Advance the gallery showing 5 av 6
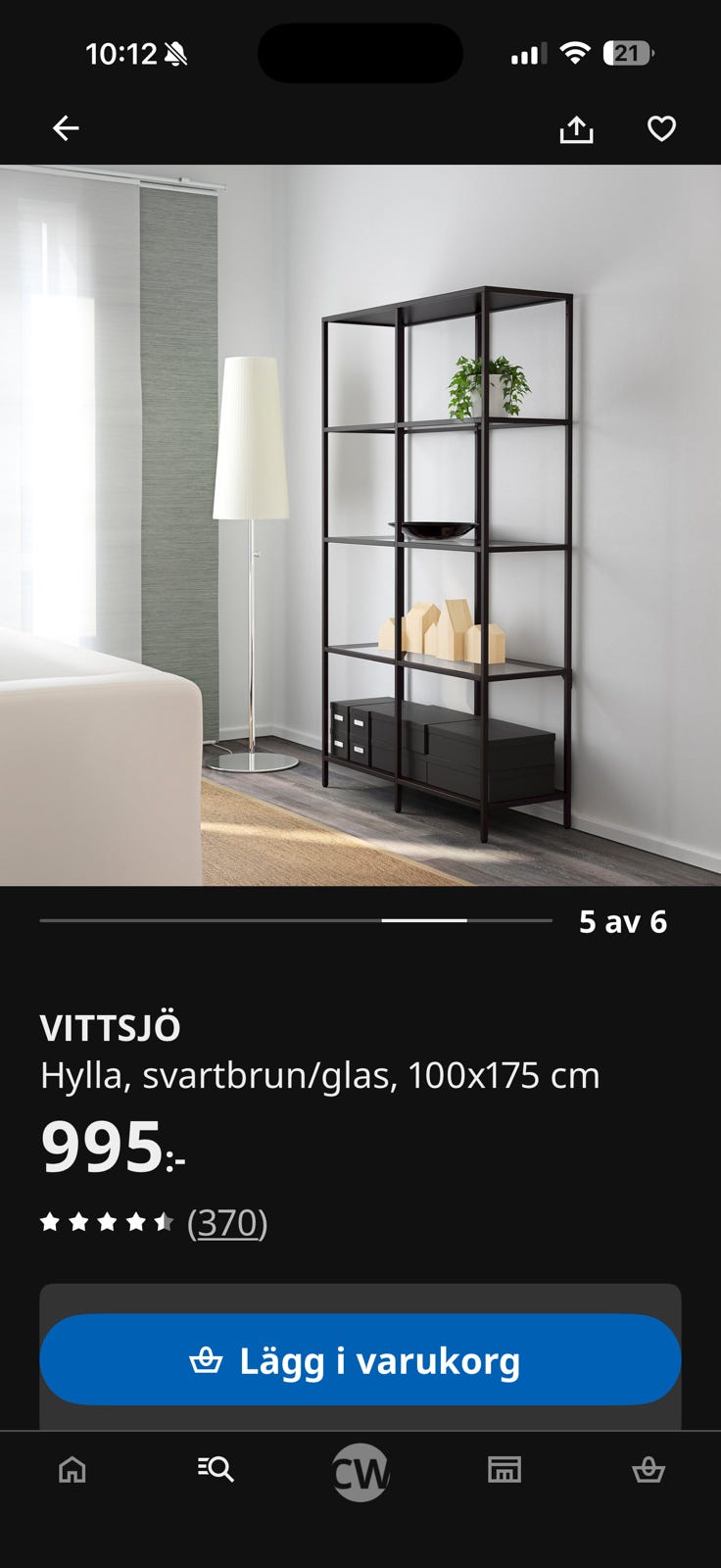This screenshot has height=1568, width=721. [623, 921]
